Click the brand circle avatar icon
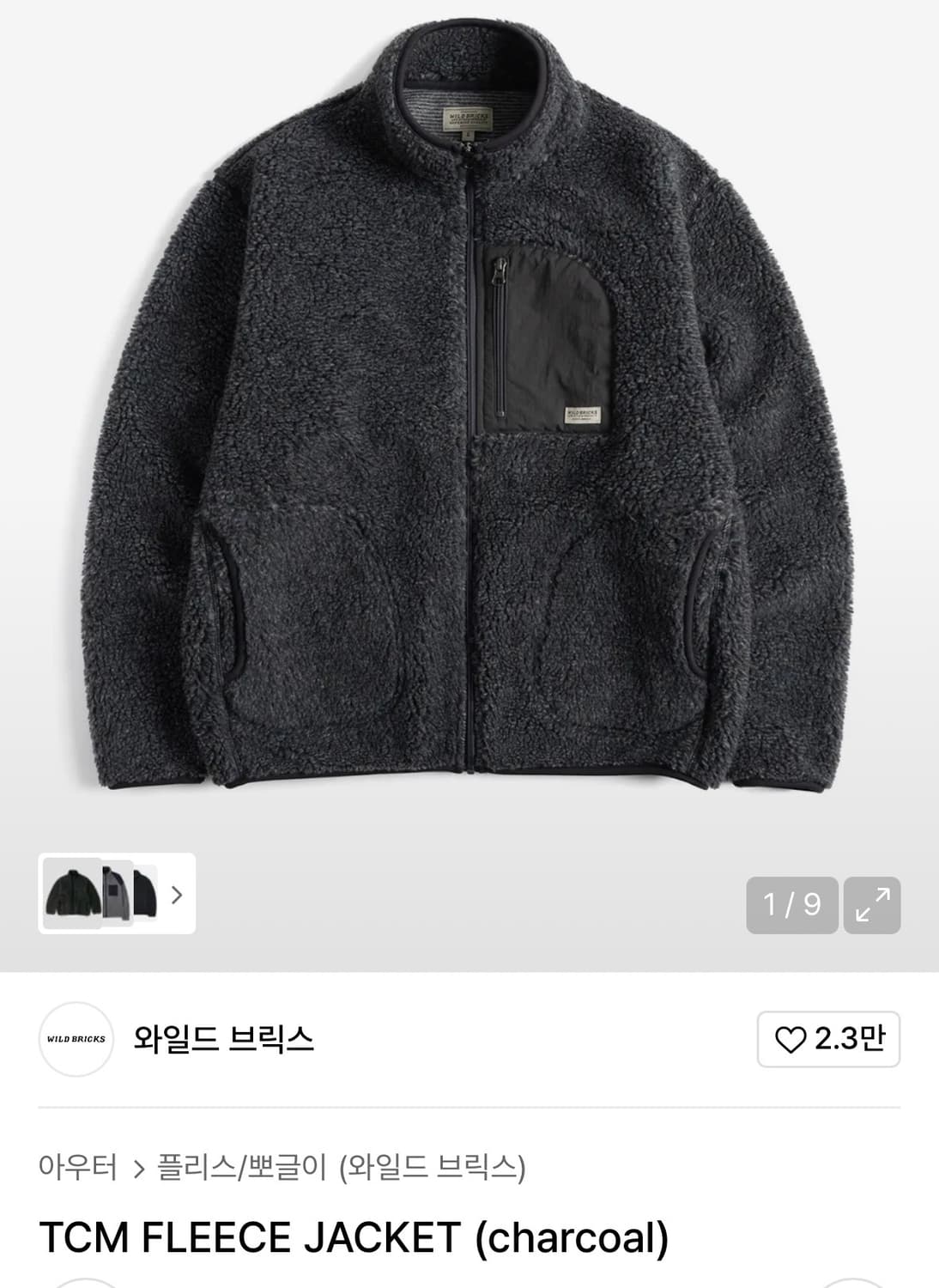Viewport: 939px width, 1288px height. pyautogui.click(x=76, y=1039)
